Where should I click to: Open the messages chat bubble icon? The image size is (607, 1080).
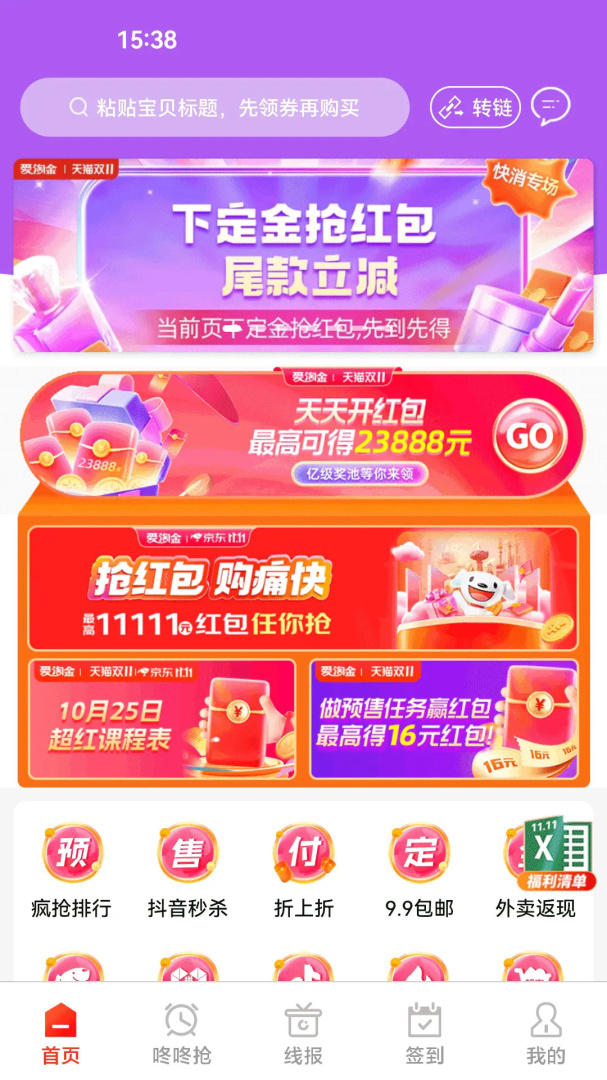[x=550, y=106]
